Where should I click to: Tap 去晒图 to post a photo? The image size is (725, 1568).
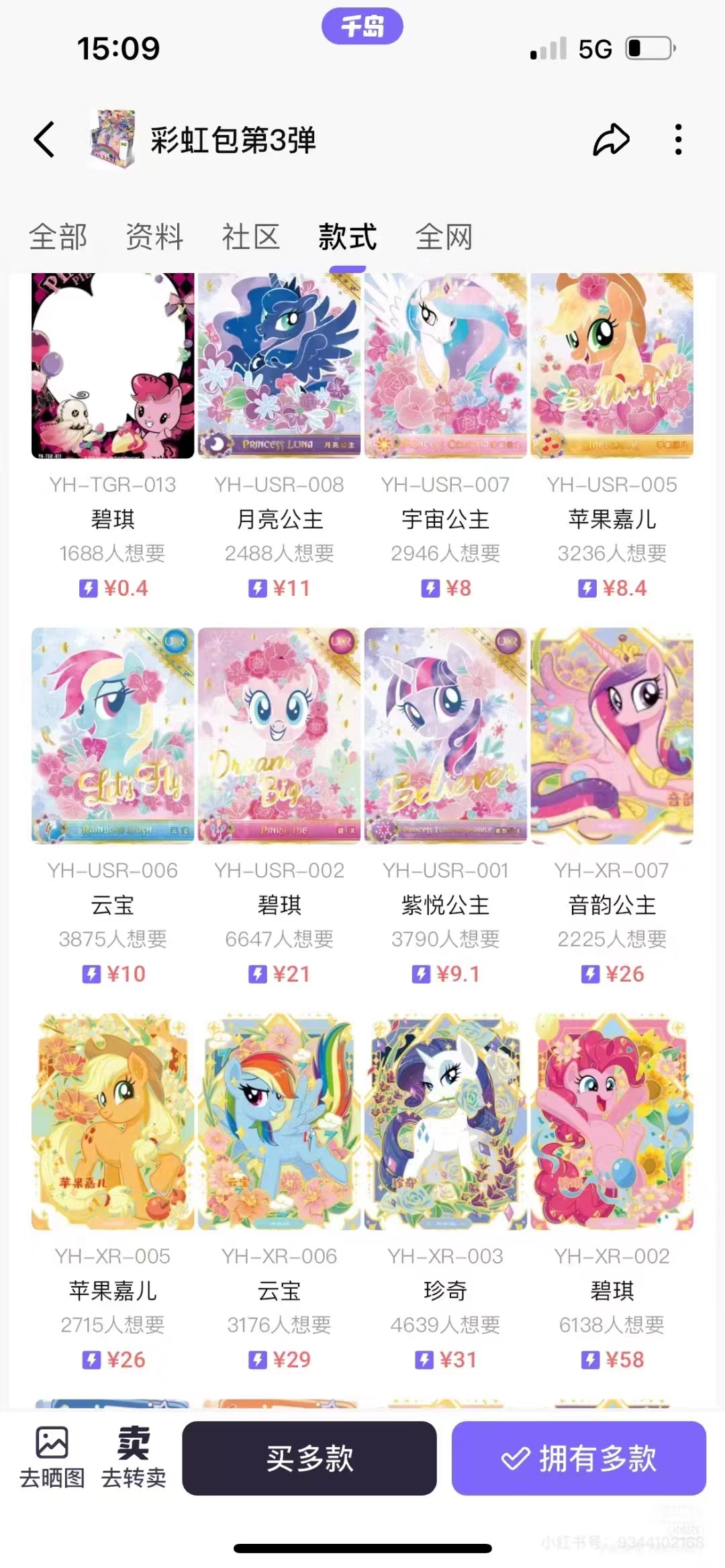52,1457
